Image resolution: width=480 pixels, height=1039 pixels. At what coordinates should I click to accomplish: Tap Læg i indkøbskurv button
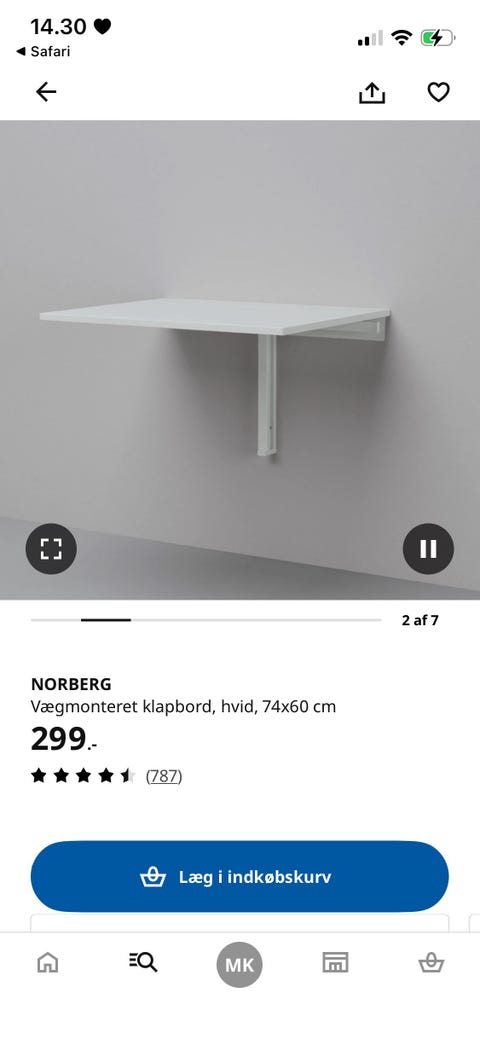(239, 877)
